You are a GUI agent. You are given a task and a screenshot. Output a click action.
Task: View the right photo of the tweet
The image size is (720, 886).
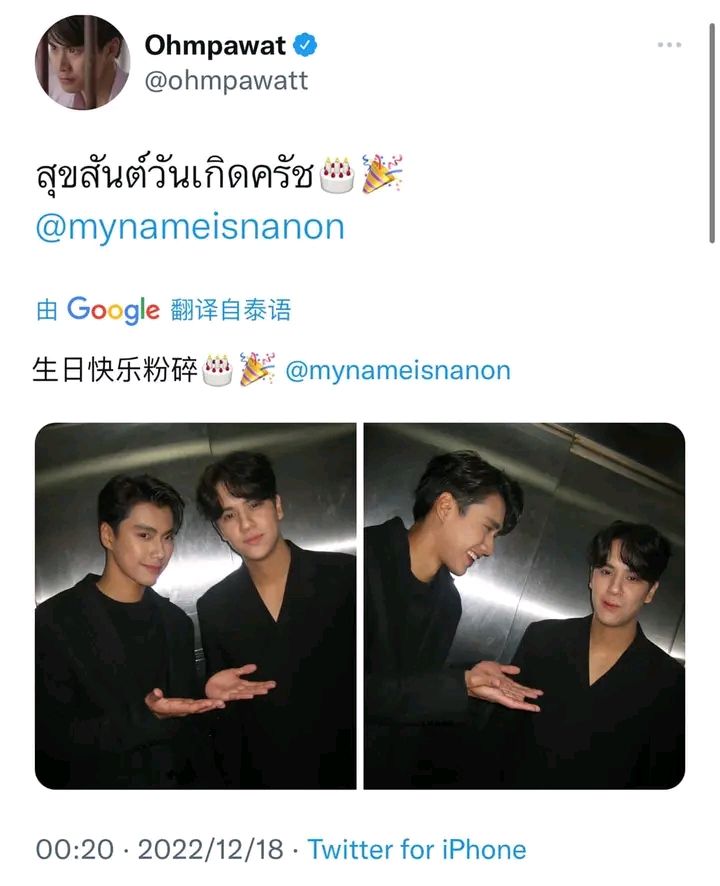524,605
